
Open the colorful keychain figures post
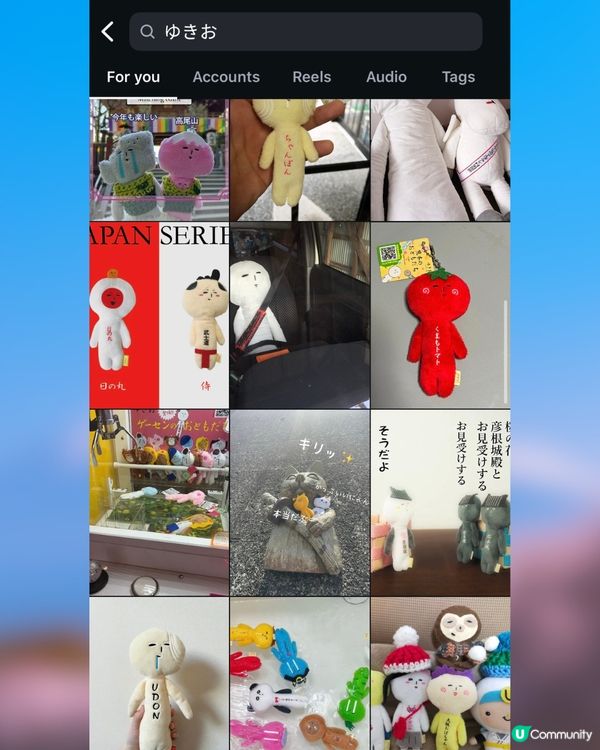(299, 673)
